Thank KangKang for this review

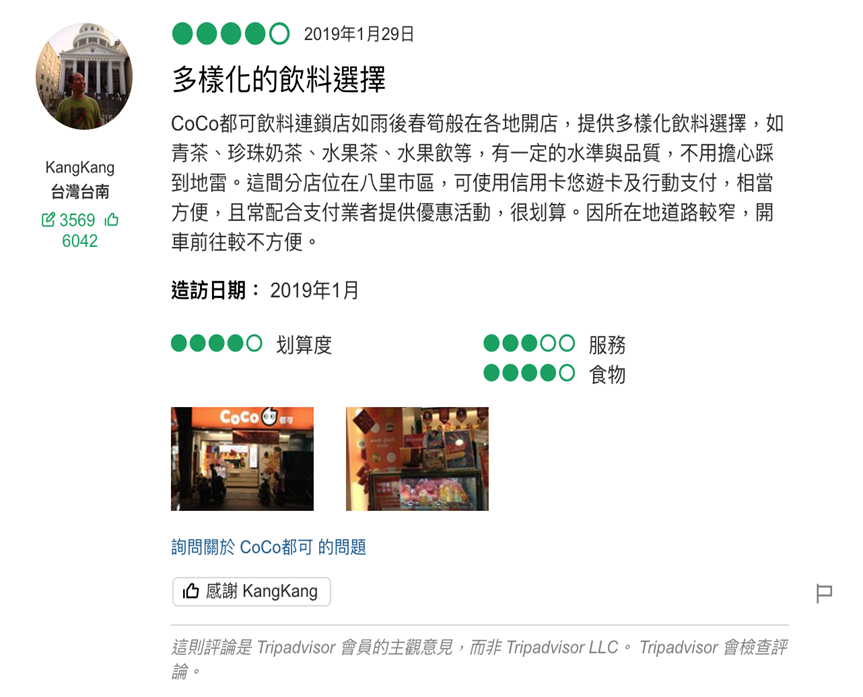[251, 591]
